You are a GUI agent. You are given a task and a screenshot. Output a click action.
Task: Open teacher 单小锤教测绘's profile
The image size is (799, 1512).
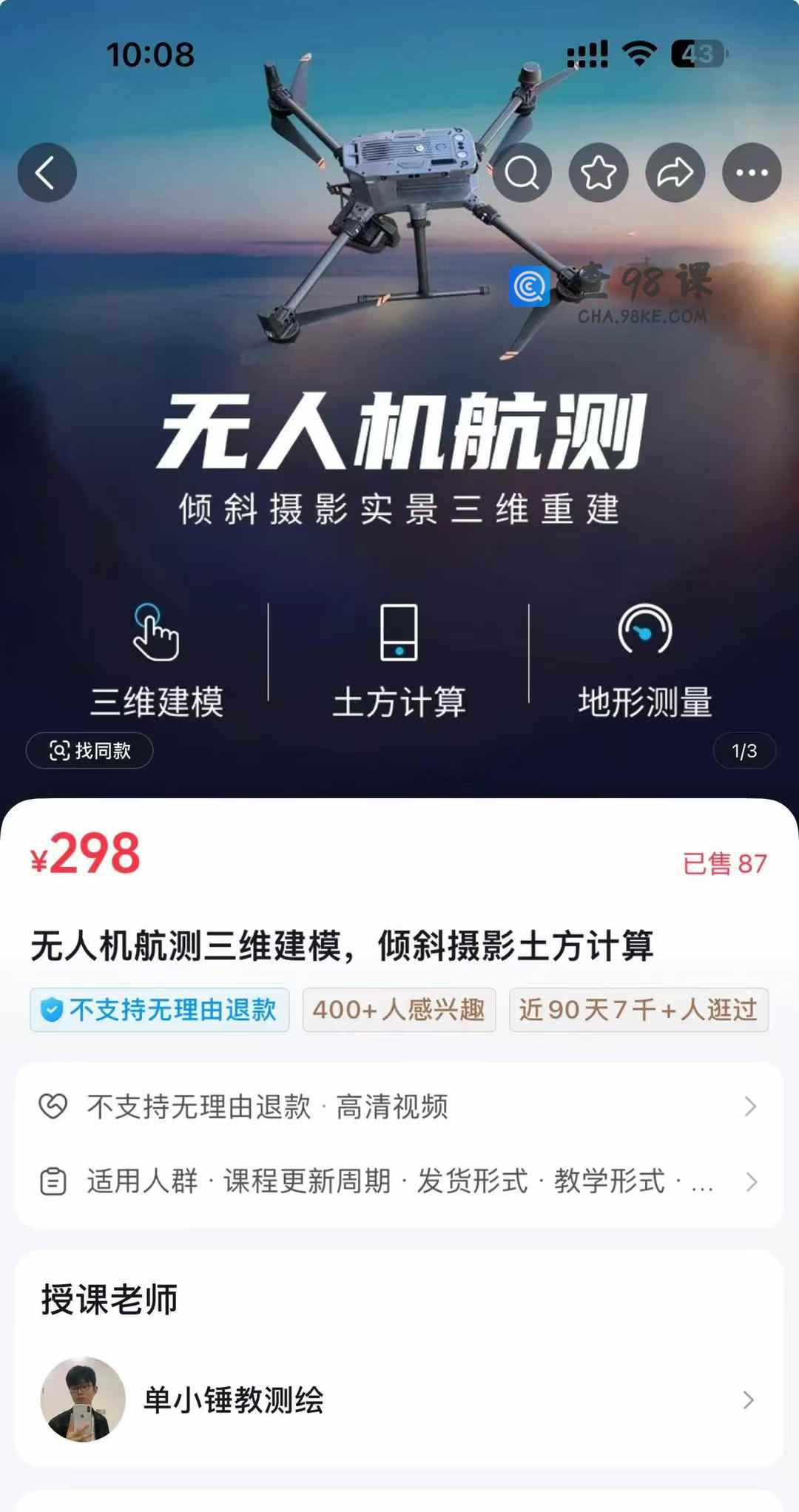[x=399, y=1400]
